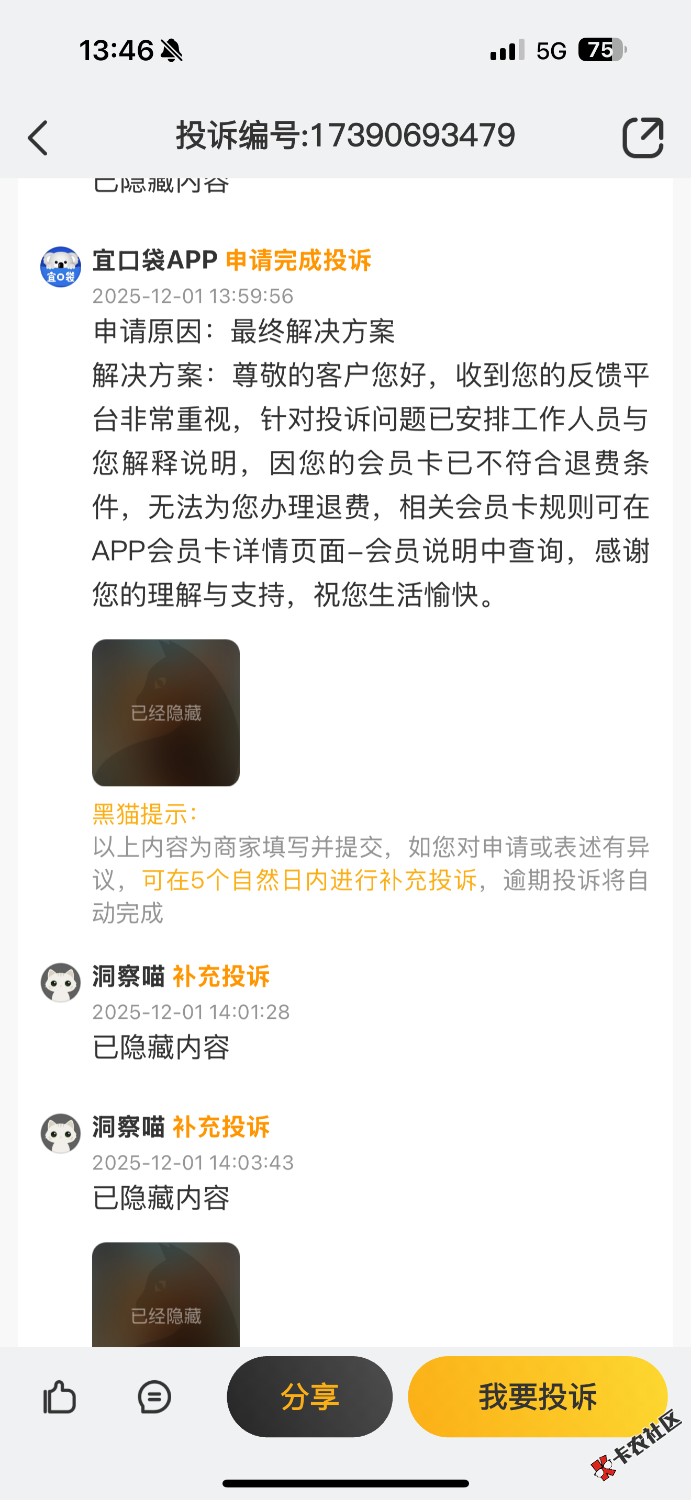Like this complaint with thumbs-up icon
Viewport: 691px width, 1500px height.
pyautogui.click(x=60, y=1397)
